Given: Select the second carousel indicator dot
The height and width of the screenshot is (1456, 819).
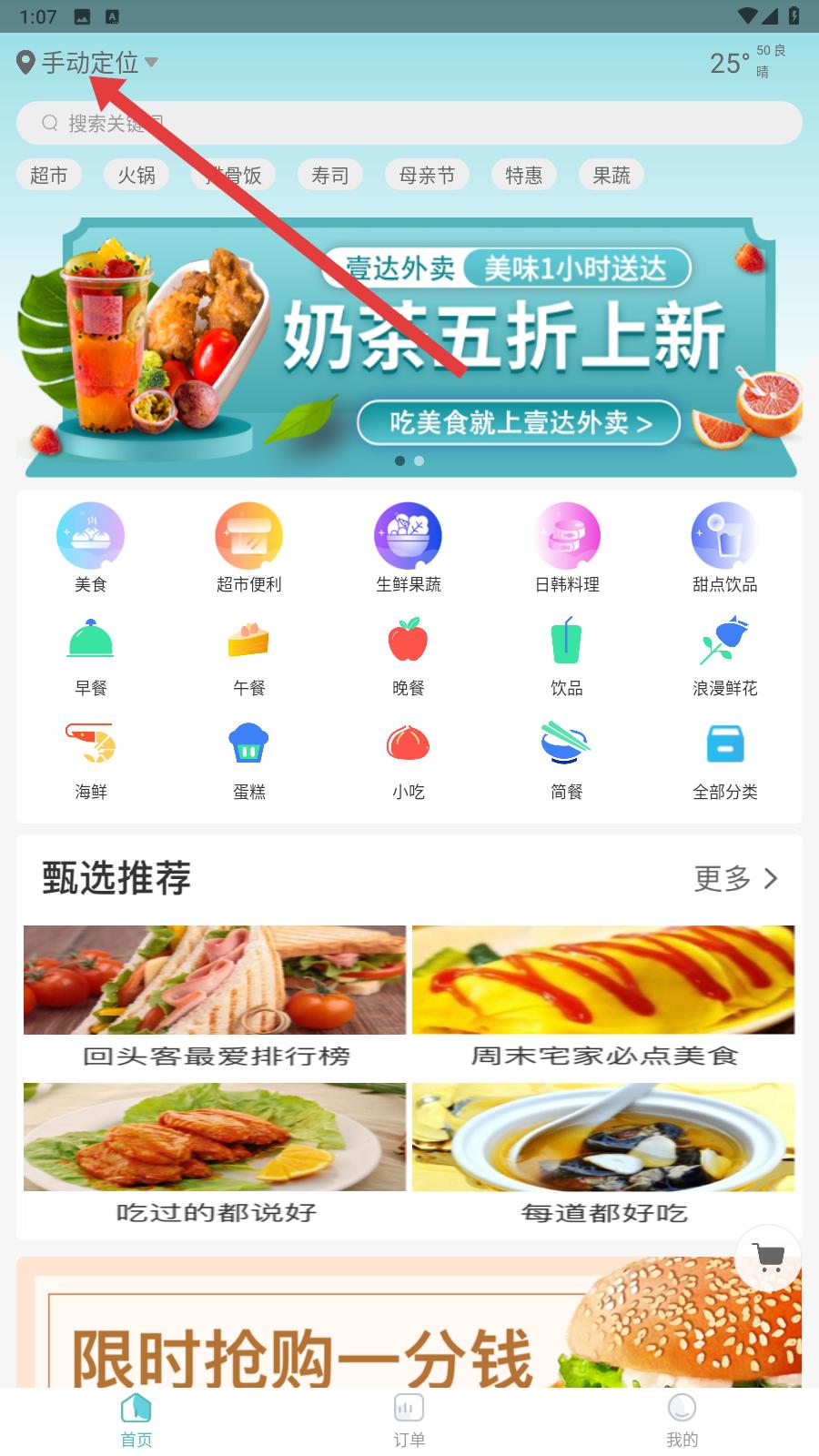Looking at the screenshot, I should [419, 461].
